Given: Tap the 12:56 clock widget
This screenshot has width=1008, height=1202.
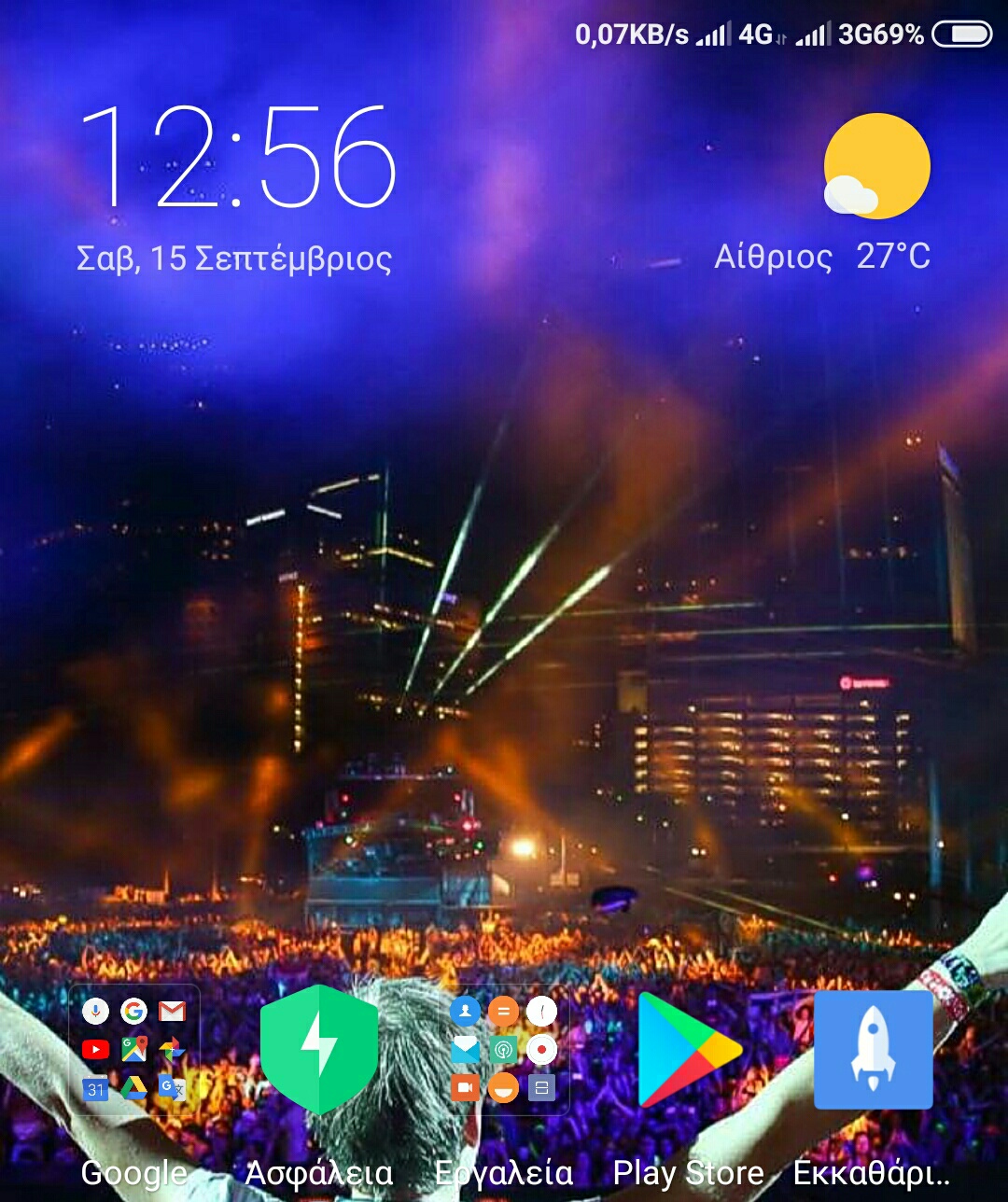Looking at the screenshot, I should (x=238, y=157).
